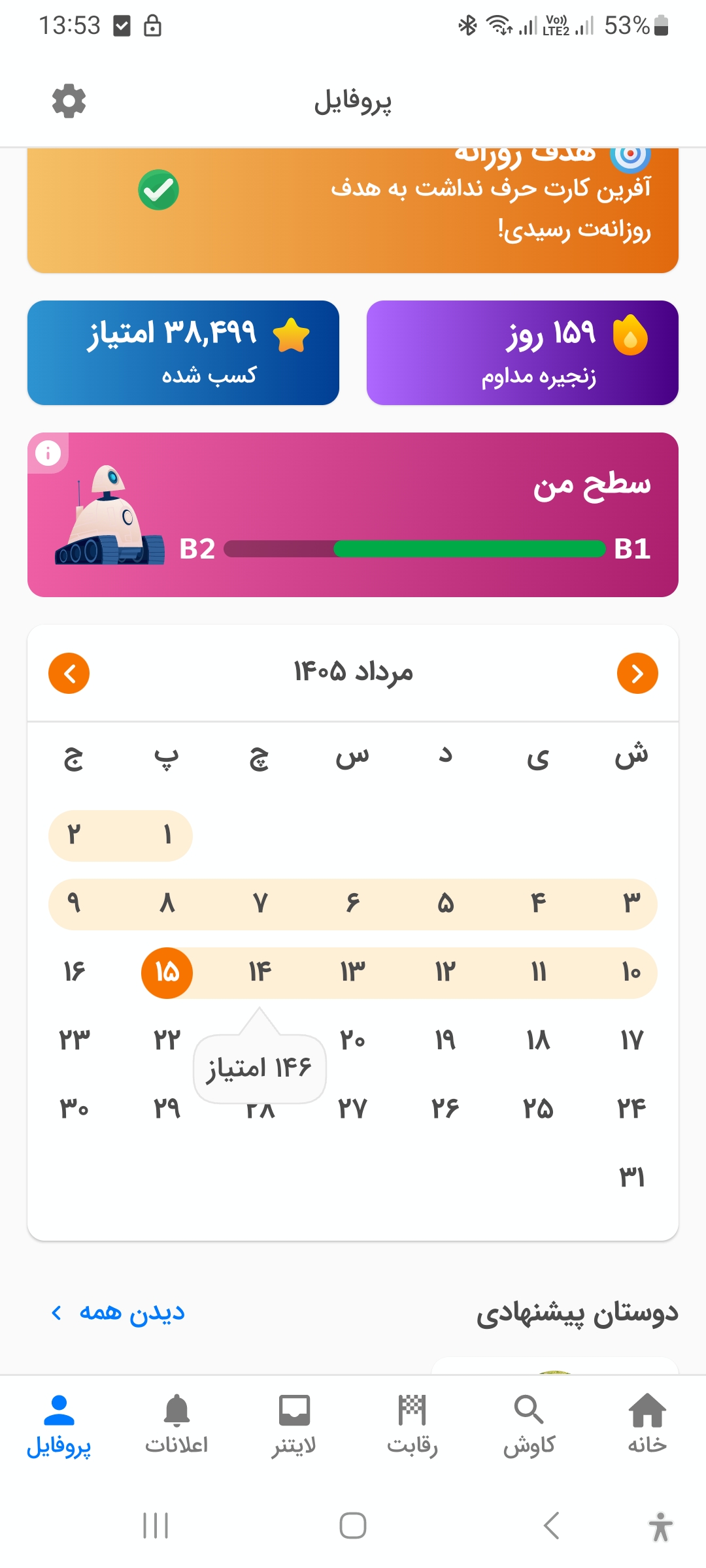Tap the info icon on the level card
Viewport: 706px width, 1568px height.
tap(48, 453)
